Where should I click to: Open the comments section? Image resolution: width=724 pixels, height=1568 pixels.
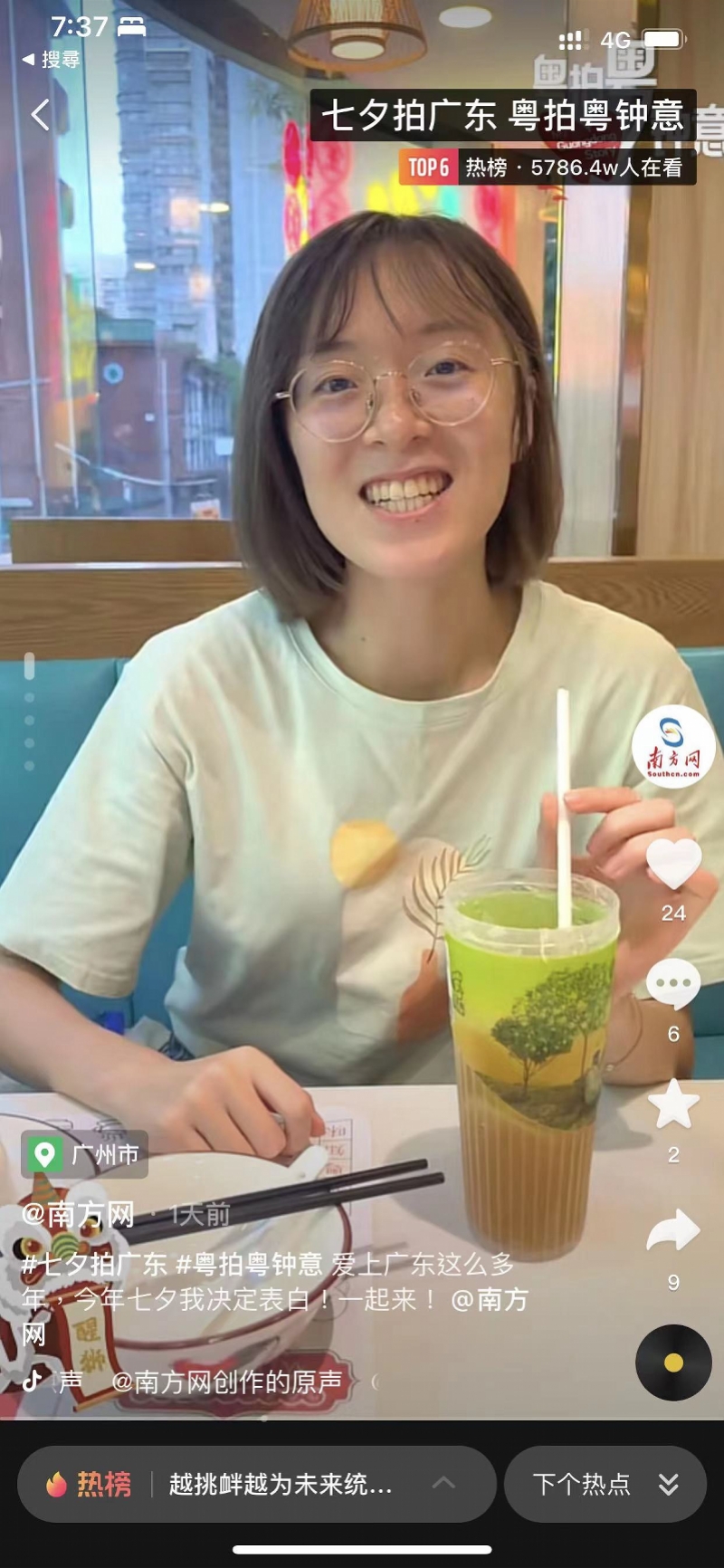point(673,983)
